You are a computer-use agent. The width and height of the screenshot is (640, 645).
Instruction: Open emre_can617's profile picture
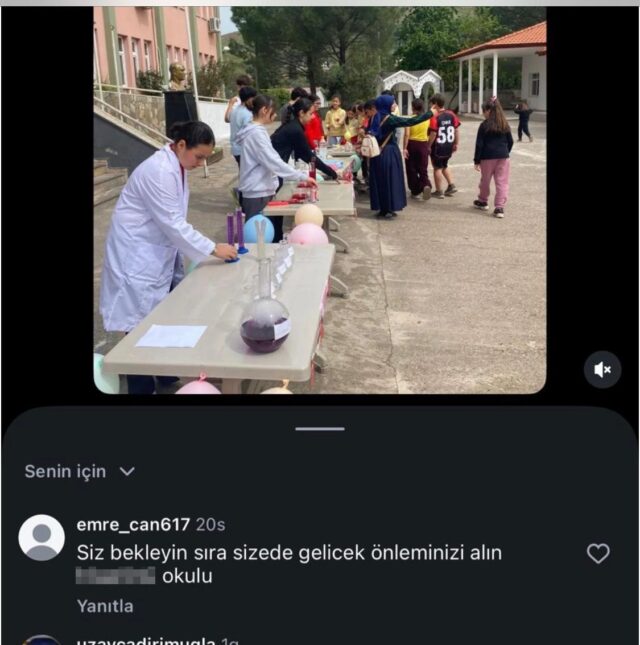(42, 538)
